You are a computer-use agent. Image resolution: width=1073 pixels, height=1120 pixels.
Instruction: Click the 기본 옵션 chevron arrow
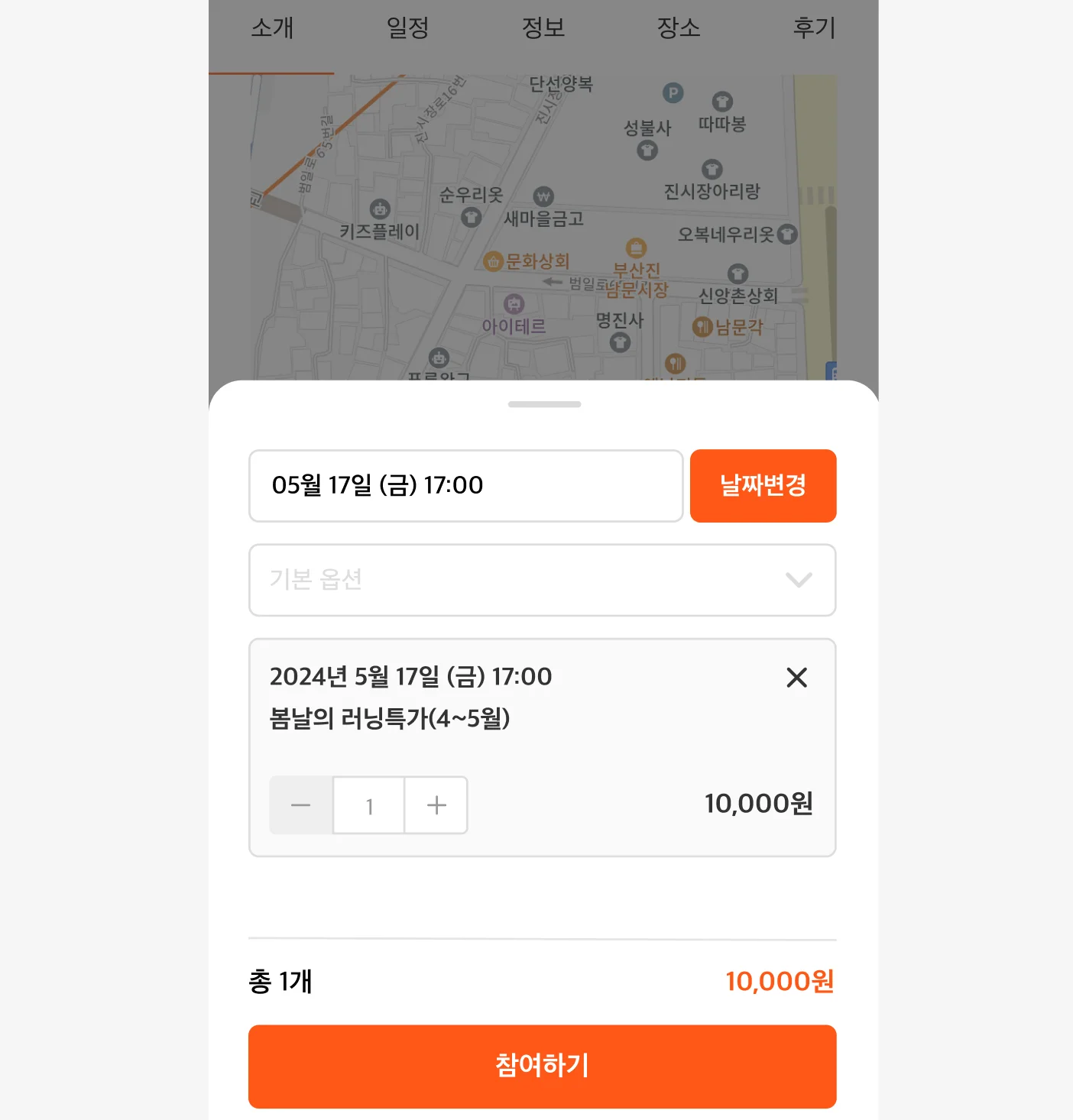coord(797,580)
